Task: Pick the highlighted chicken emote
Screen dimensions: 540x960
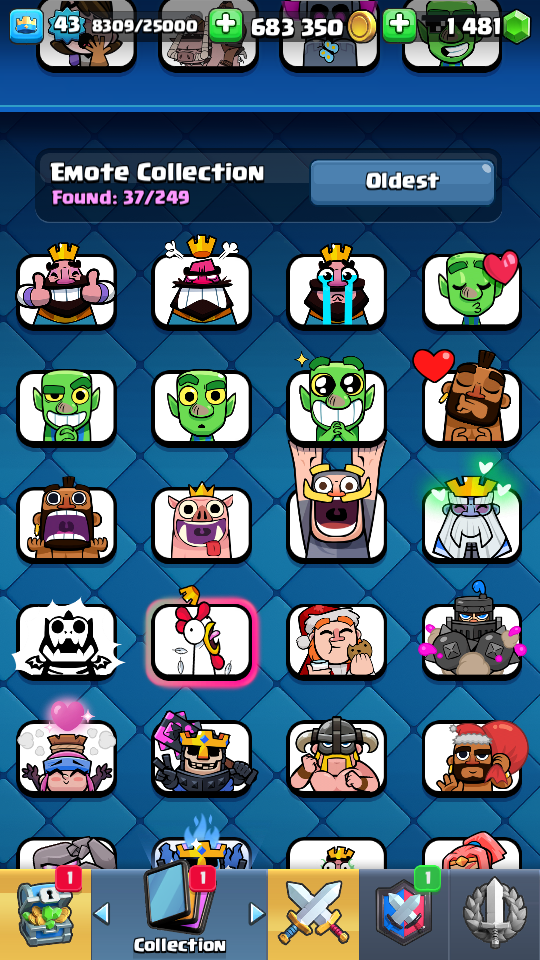Action: [x=201, y=640]
